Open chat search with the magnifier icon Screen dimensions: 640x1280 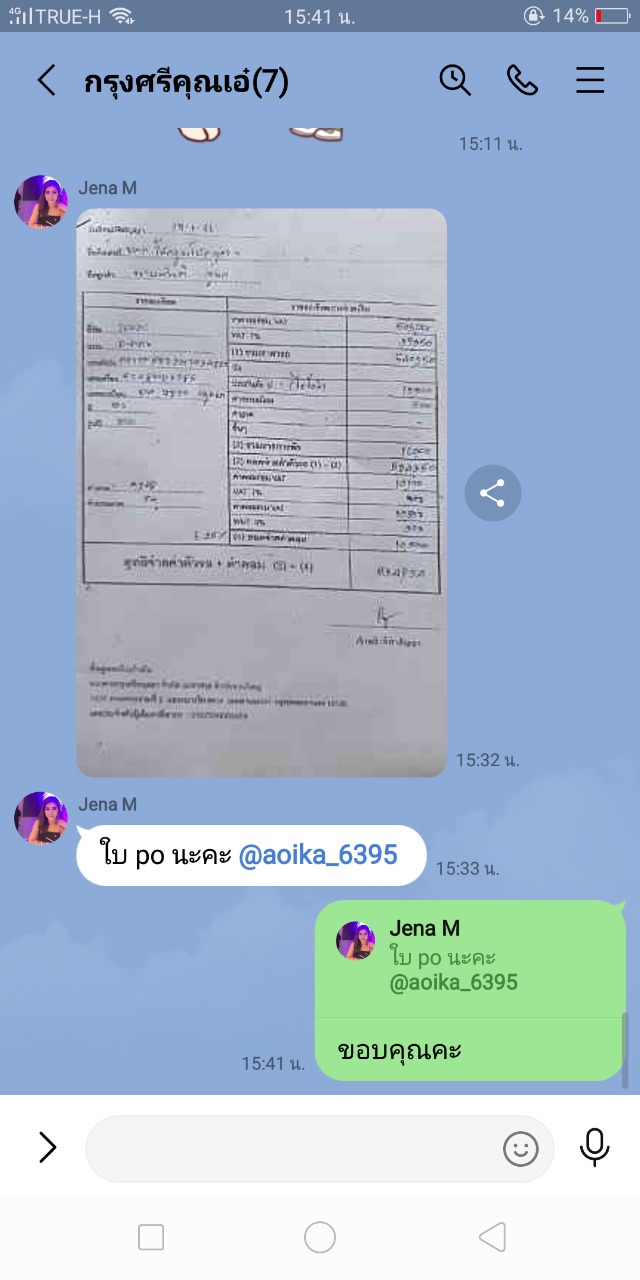[455, 81]
